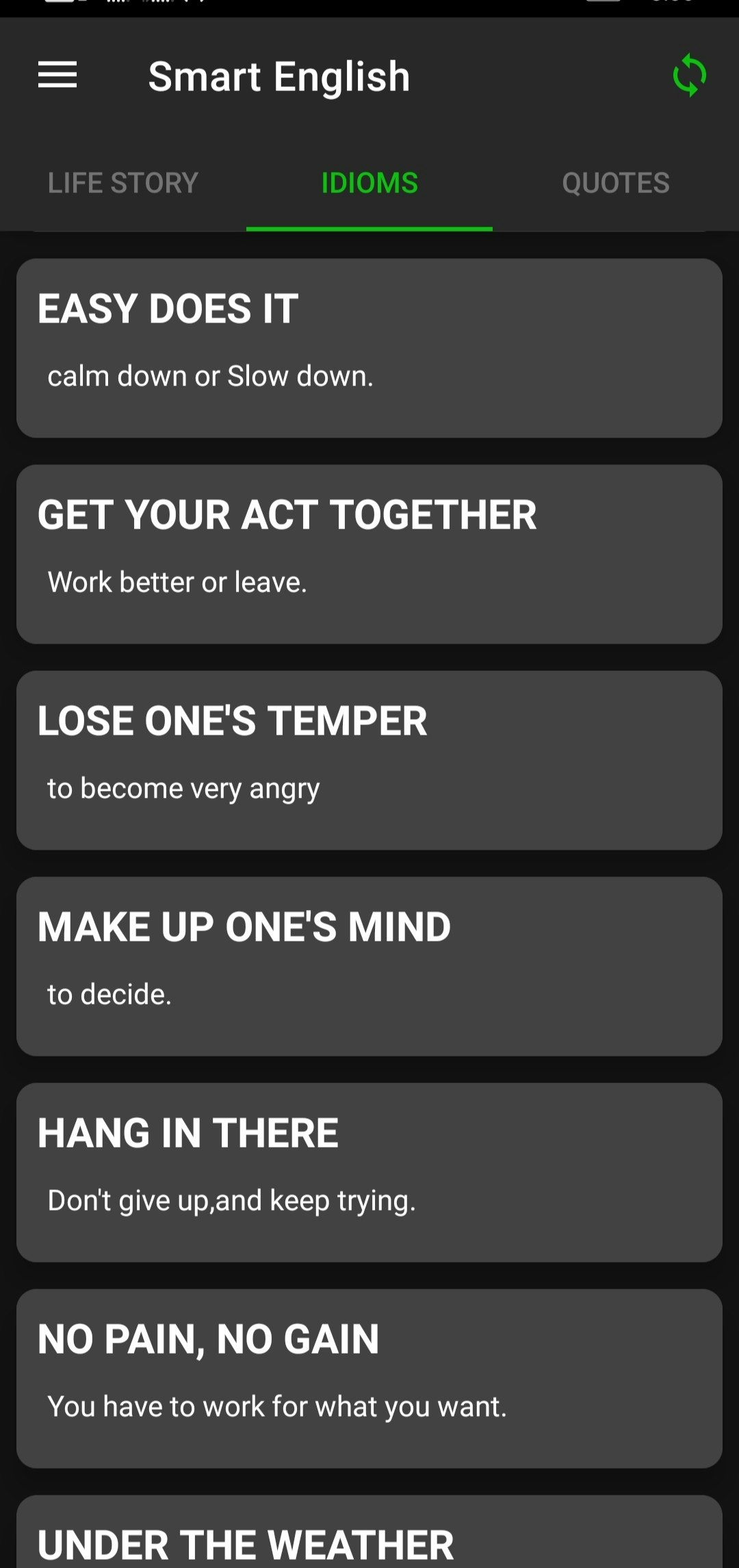Switch to the LIFE STORY tab
The height and width of the screenshot is (1568, 739).
(122, 183)
